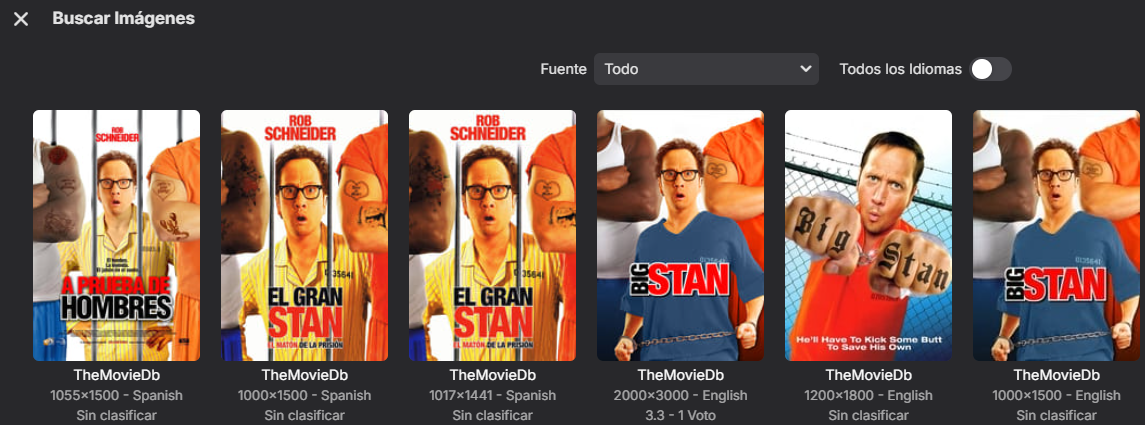This screenshot has height=425, width=1145.
Task: Close the Buscar Imágenes dialog
Action: coord(21,19)
